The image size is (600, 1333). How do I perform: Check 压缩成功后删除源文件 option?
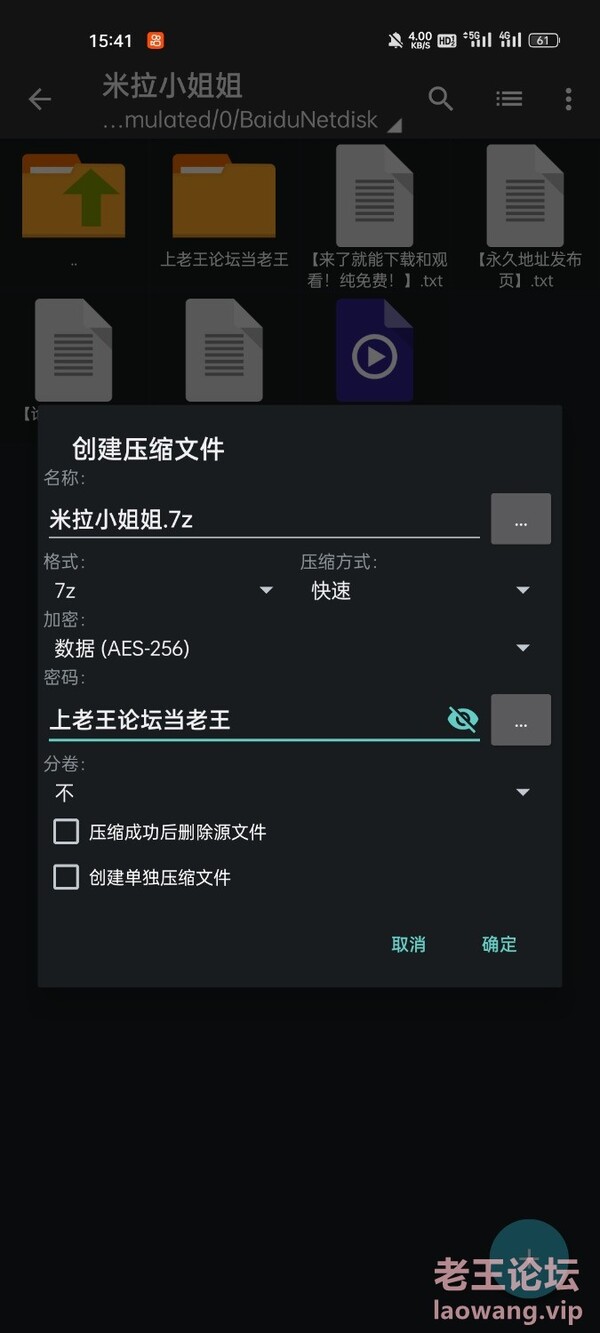(x=66, y=832)
